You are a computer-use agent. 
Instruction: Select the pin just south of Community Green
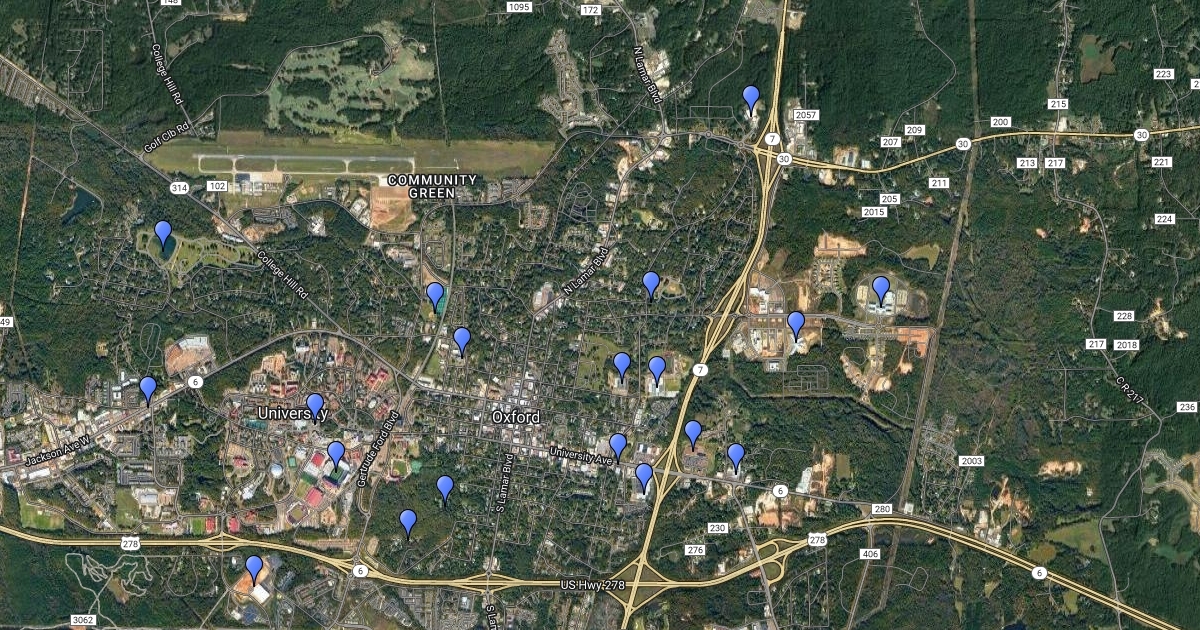435,294
